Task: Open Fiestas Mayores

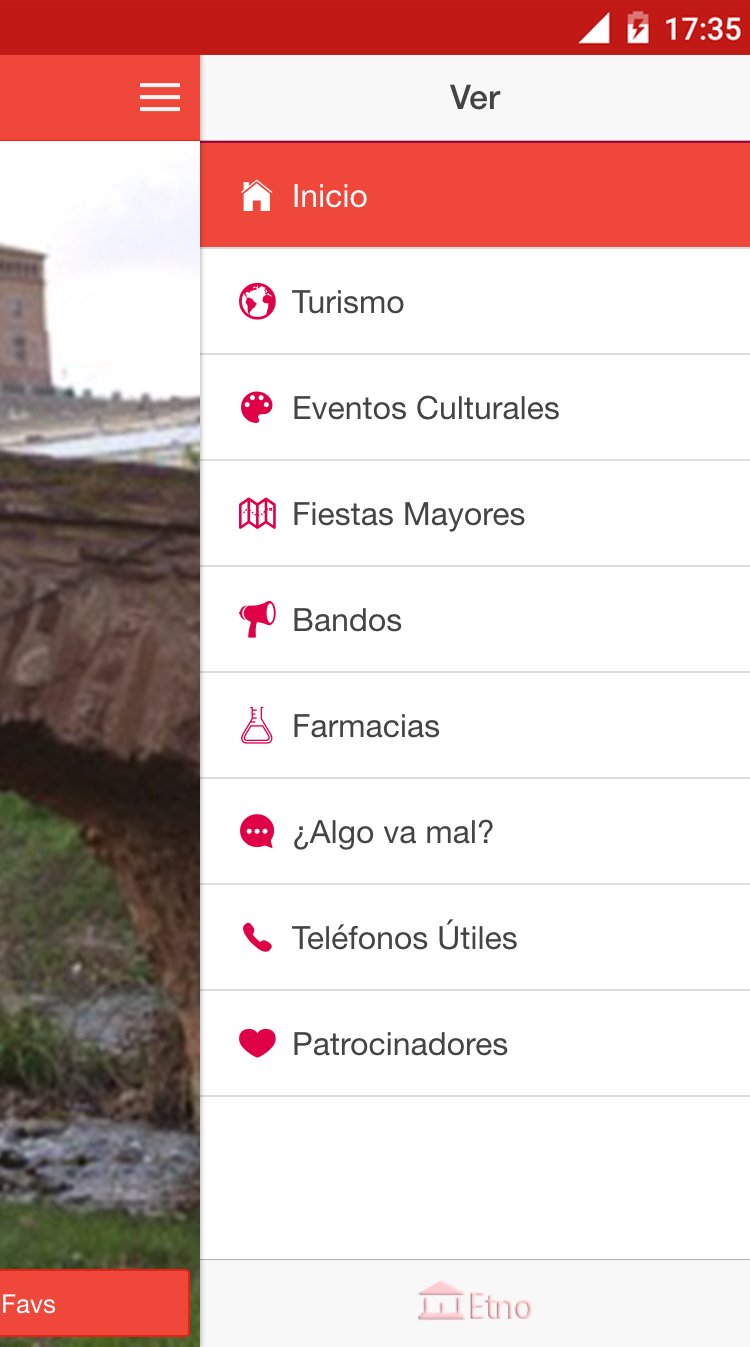Action: pyautogui.click(x=475, y=514)
